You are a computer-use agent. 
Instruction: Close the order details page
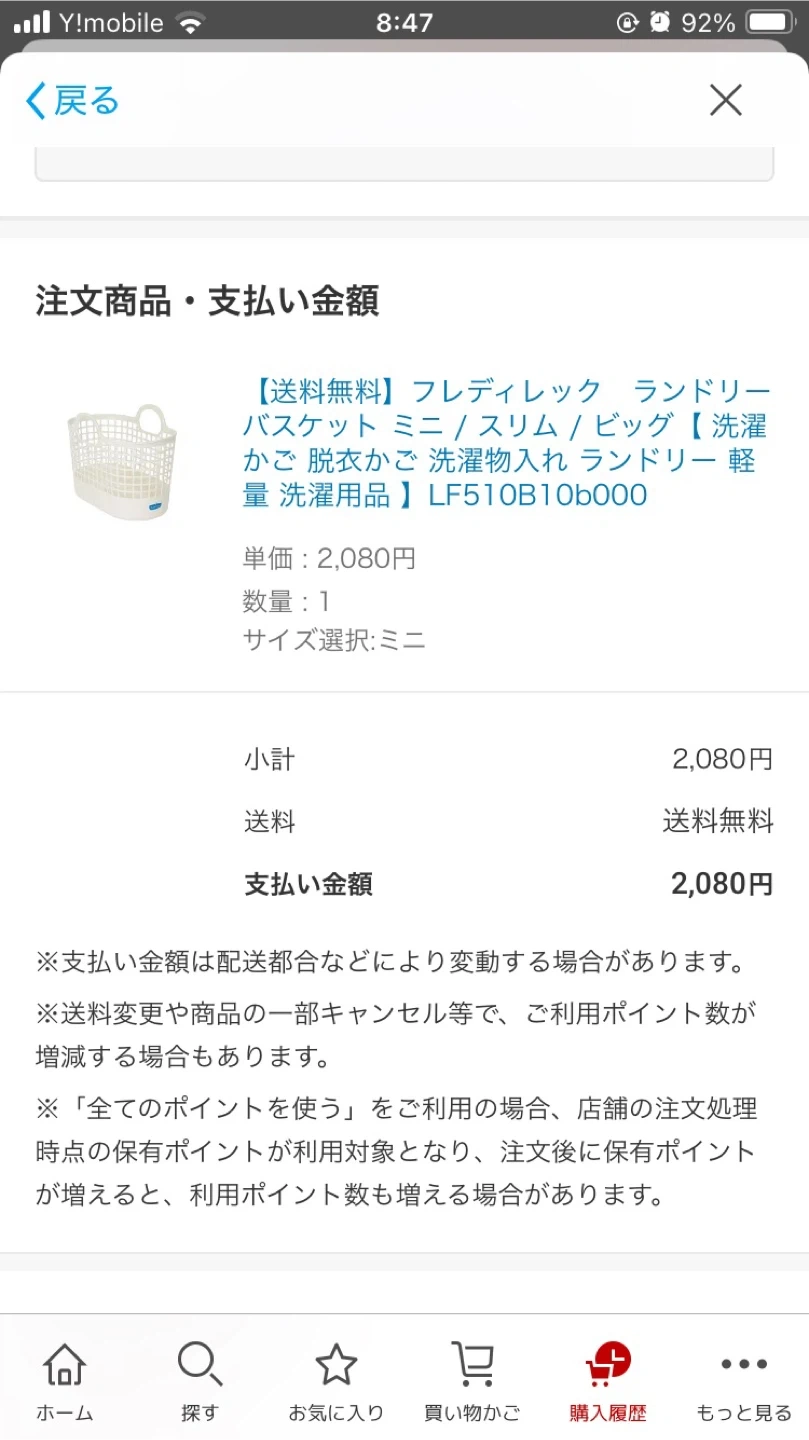tap(725, 100)
